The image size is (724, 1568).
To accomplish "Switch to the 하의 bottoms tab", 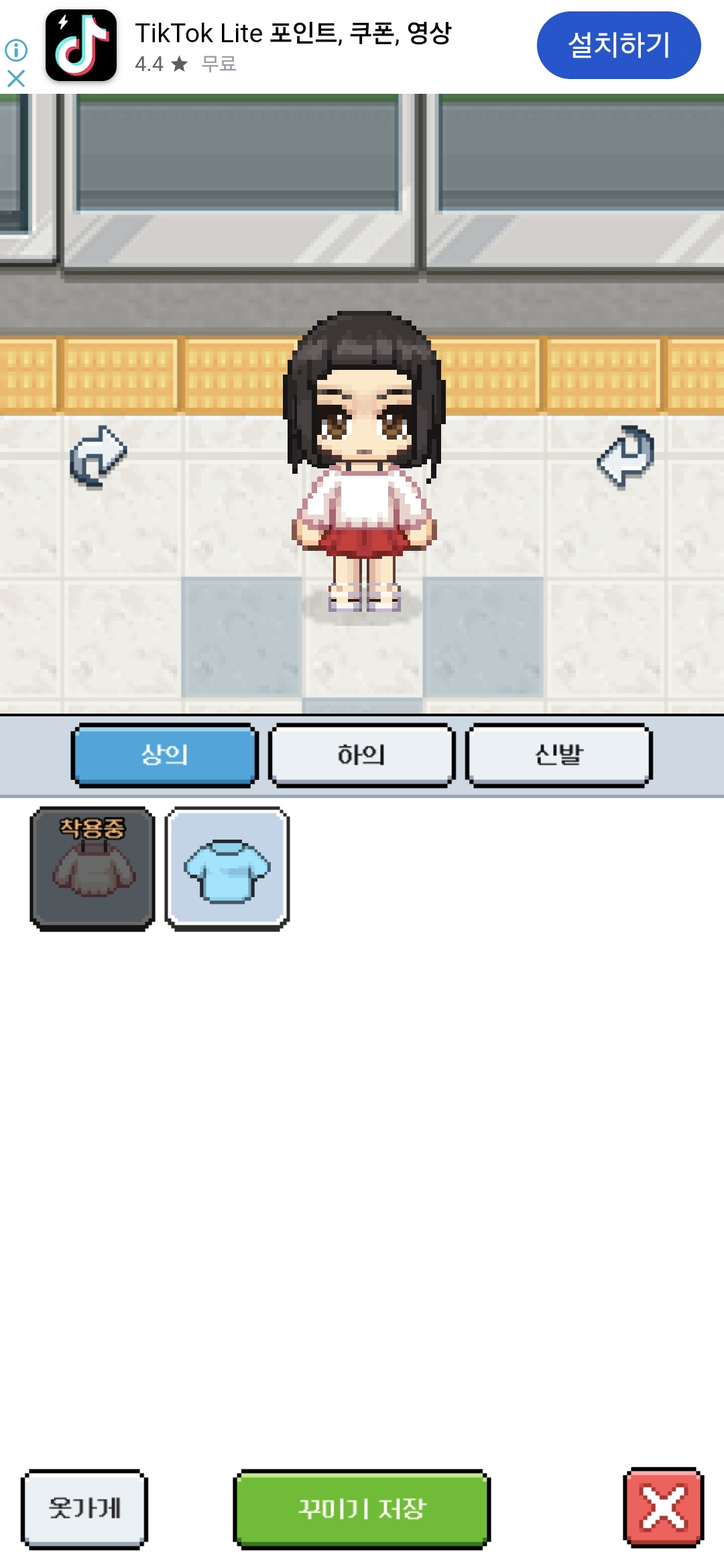I will (361, 755).
